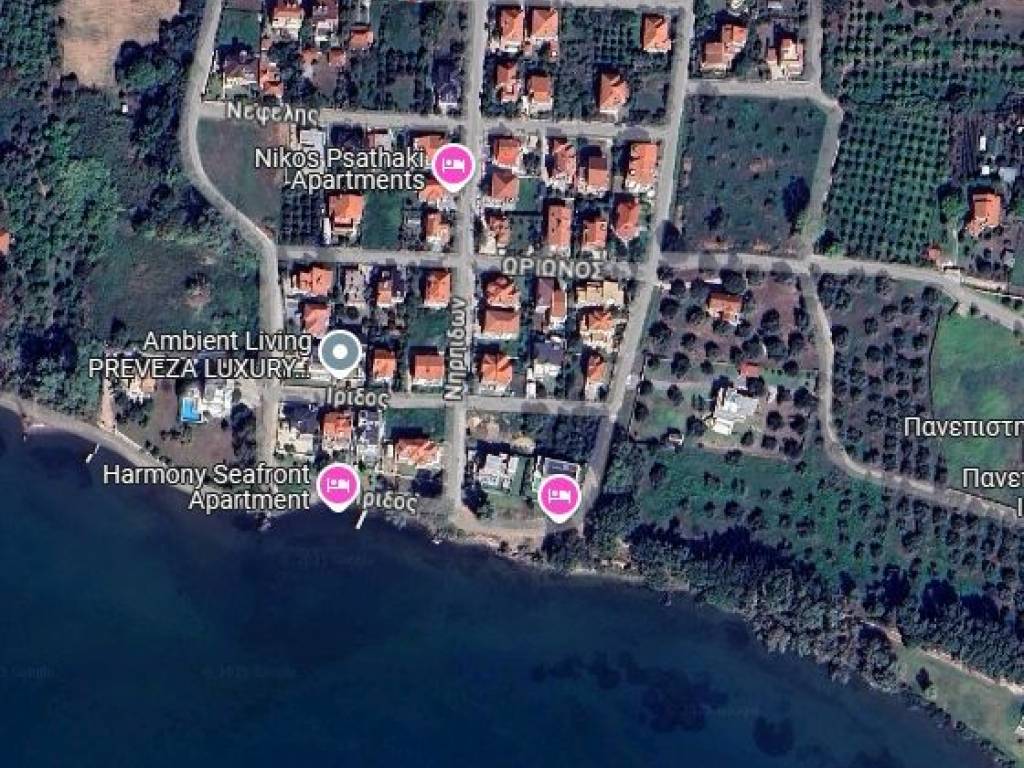
Task: Open the Harmony Seafront Apartment lodging pin
Action: pos(338,486)
